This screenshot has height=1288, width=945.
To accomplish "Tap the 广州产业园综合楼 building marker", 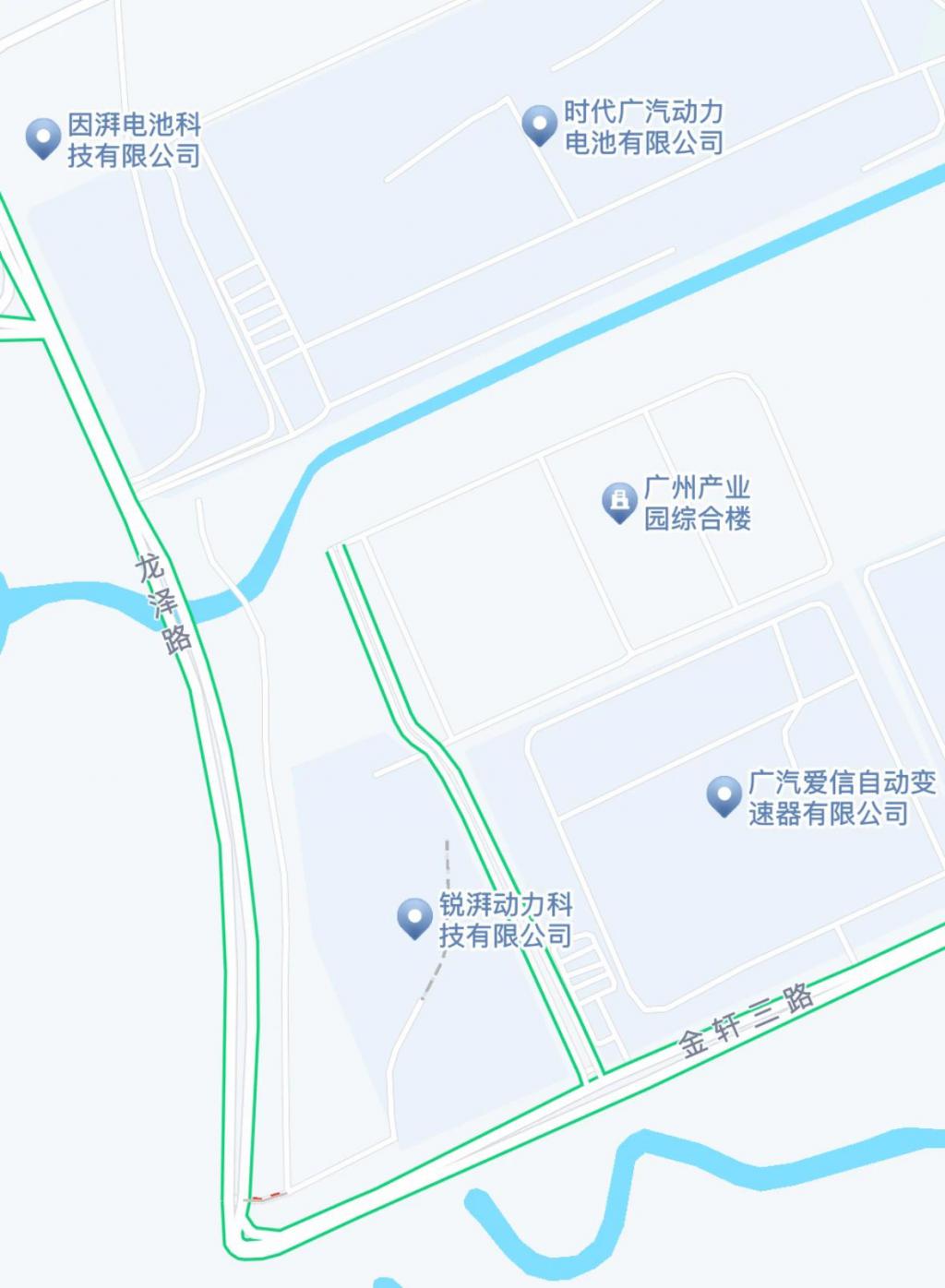I will [618, 501].
